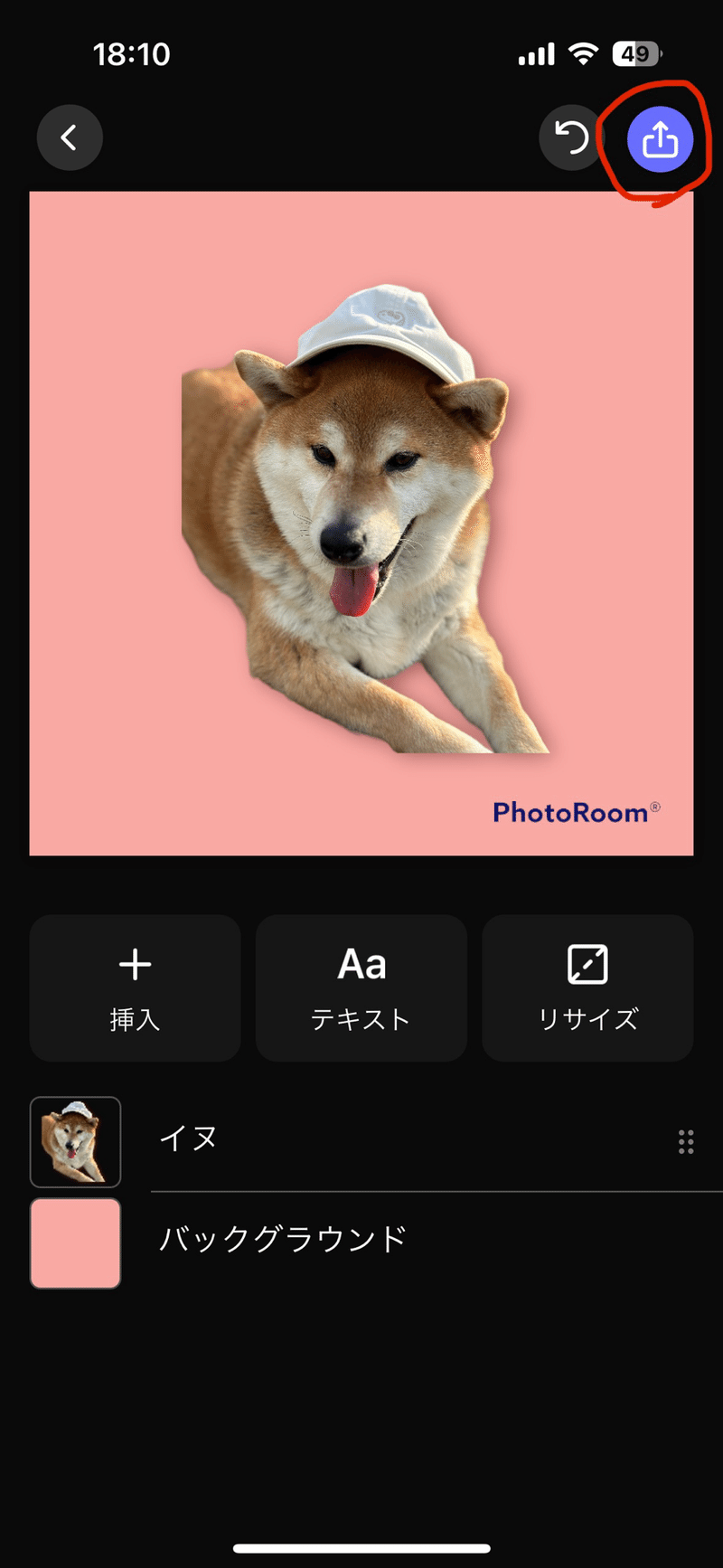Open the リサイズ resize tool
The image size is (723, 1568).
587,988
